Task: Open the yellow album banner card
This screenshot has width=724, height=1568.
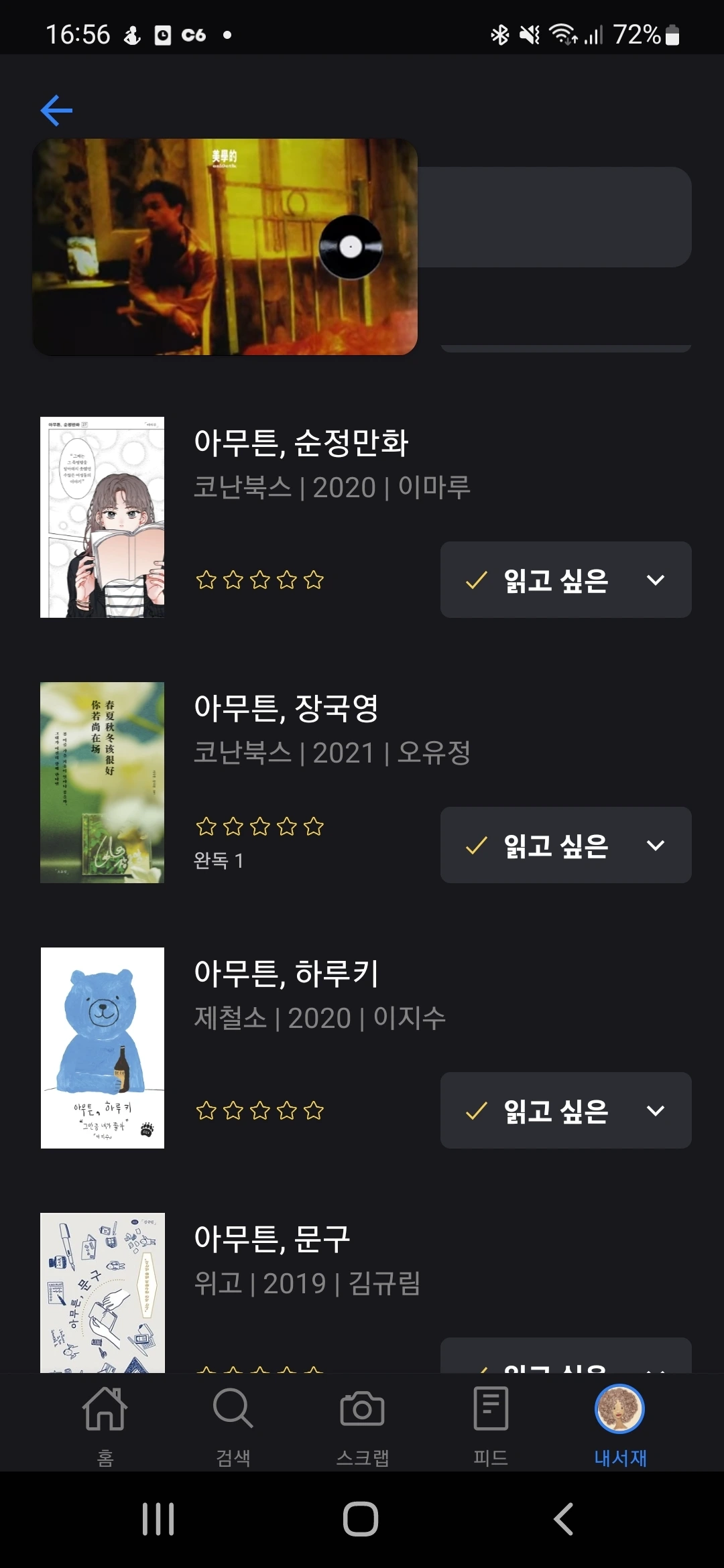Action: 225,247
